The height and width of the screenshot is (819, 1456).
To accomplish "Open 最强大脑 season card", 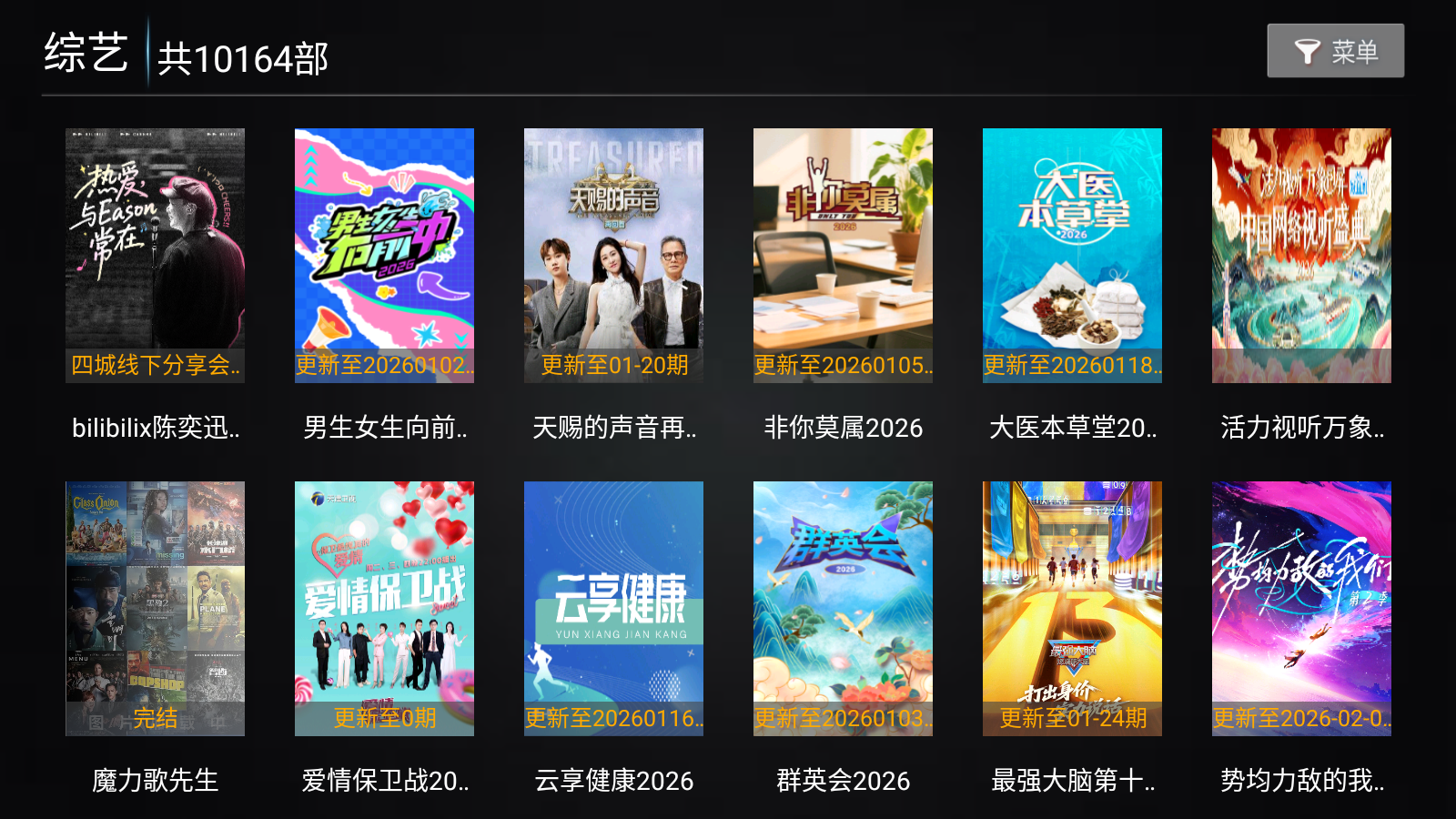I will coord(1072,608).
